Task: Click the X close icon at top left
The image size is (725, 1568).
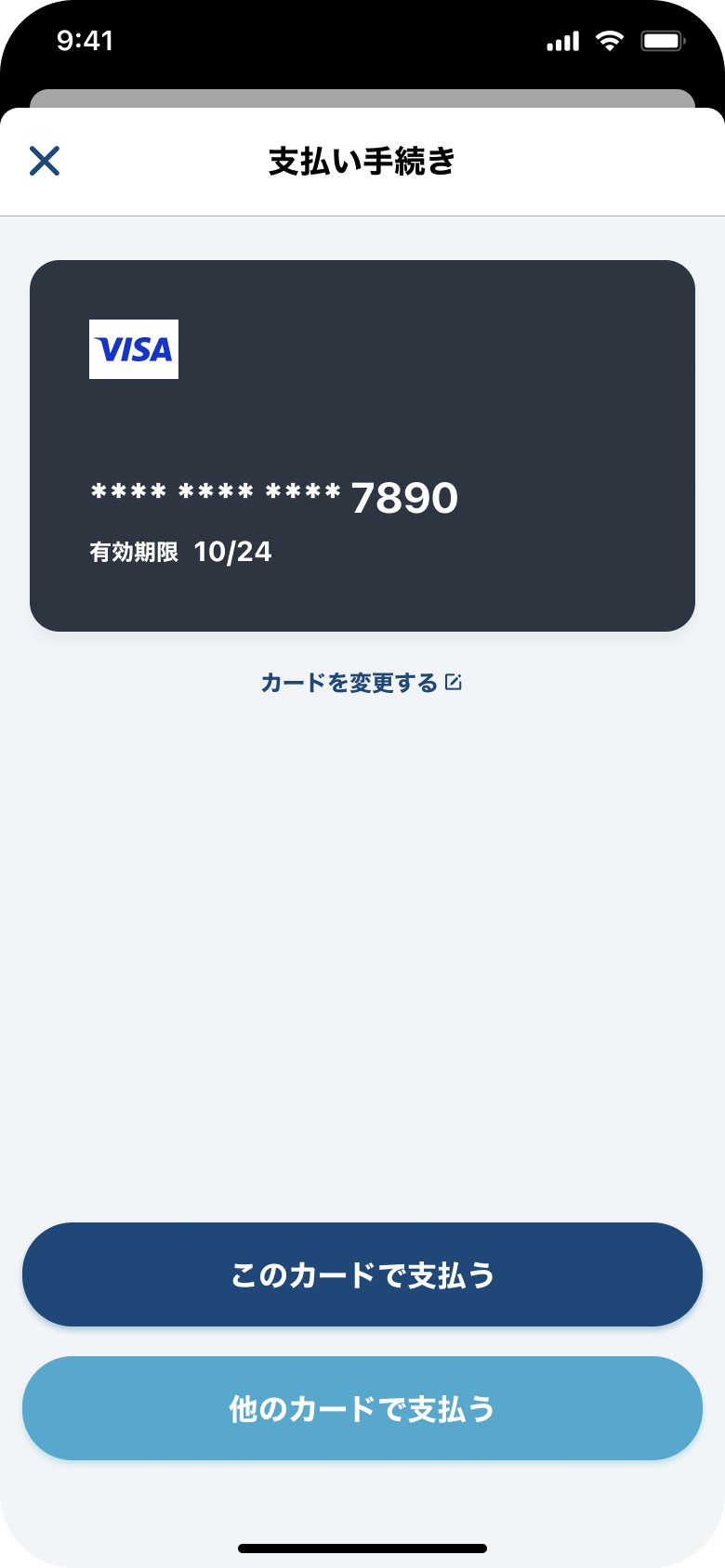Action: (x=46, y=162)
